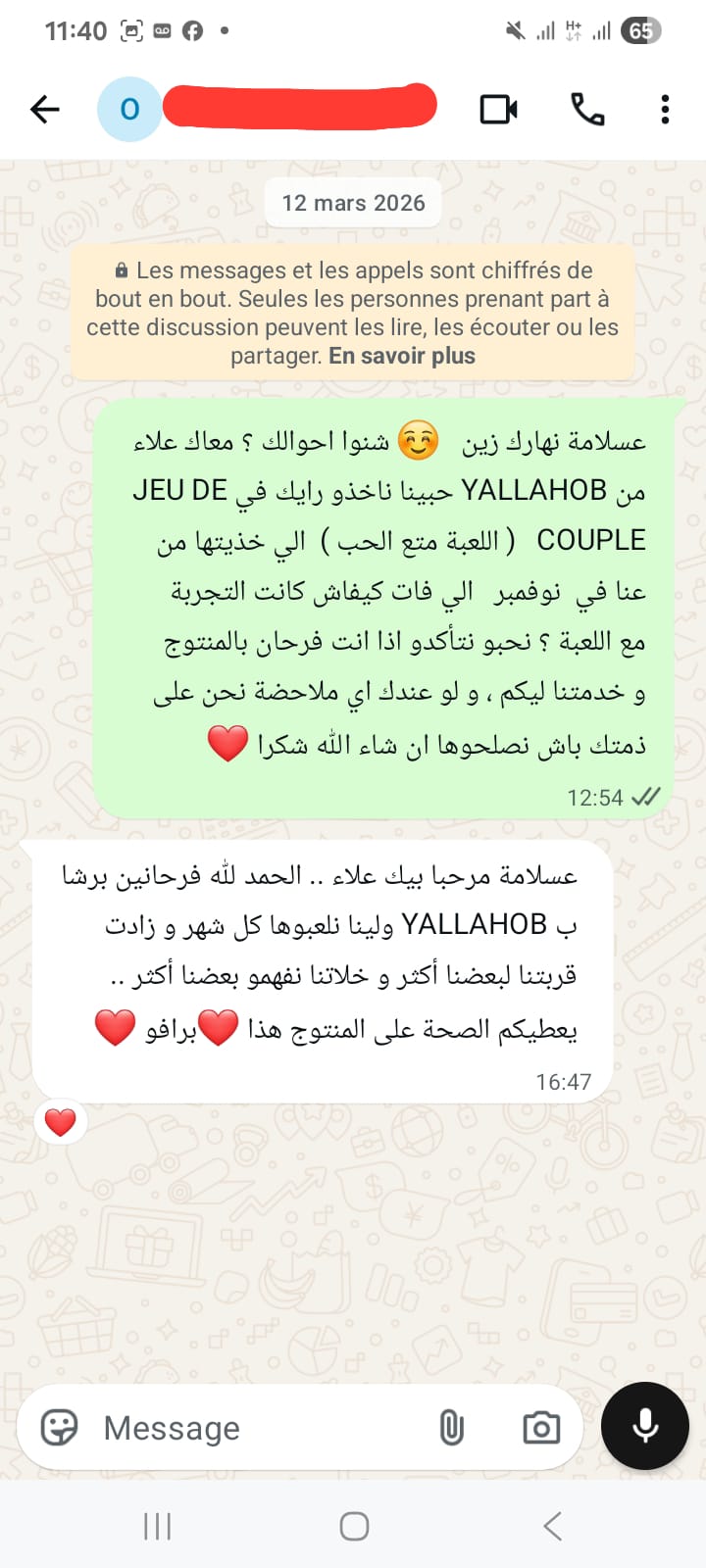Image resolution: width=706 pixels, height=1568 pixels.
Task: Open the recent apps system button
Action: [x=157, y=1526]
